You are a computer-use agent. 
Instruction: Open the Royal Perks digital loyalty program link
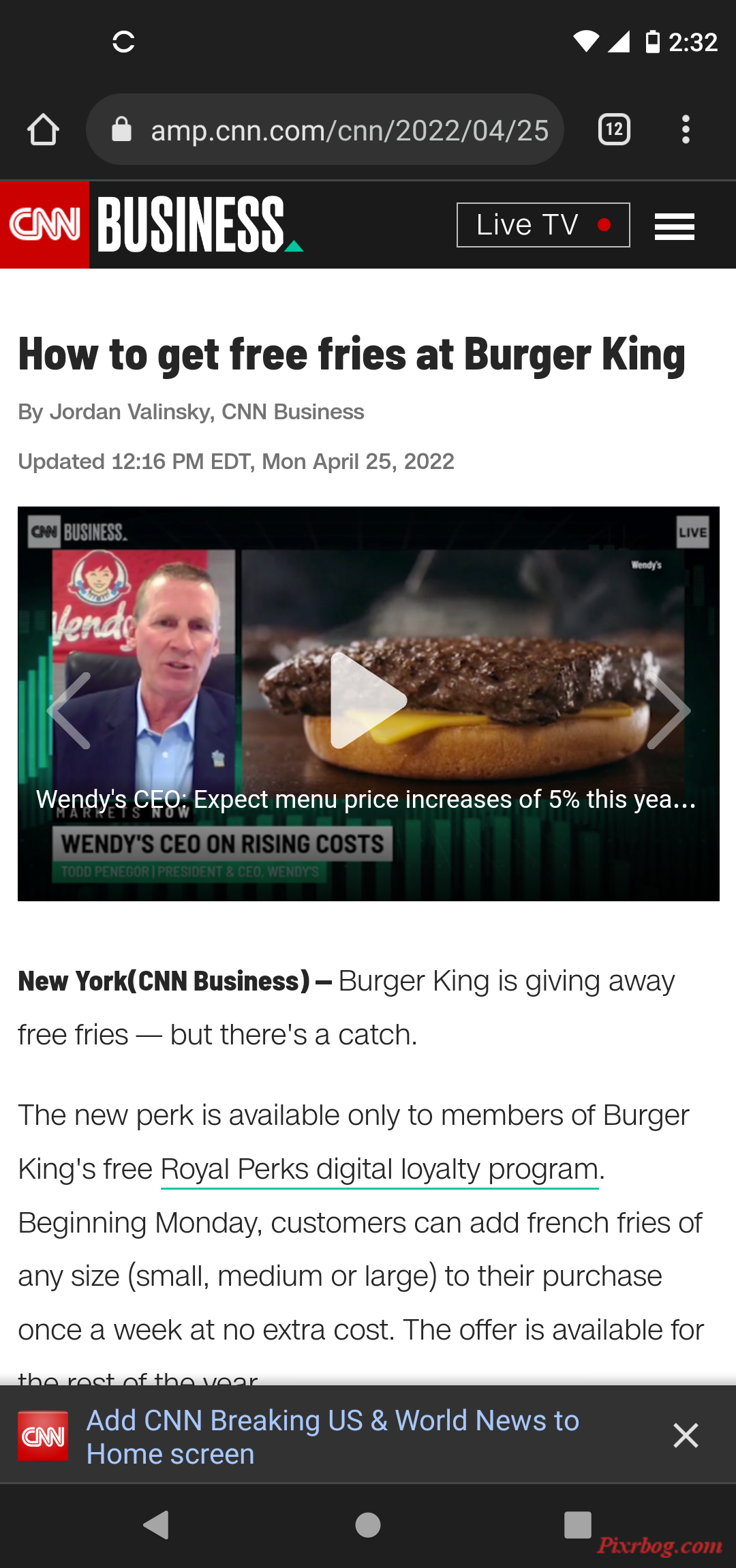[x=379, y=1169]
